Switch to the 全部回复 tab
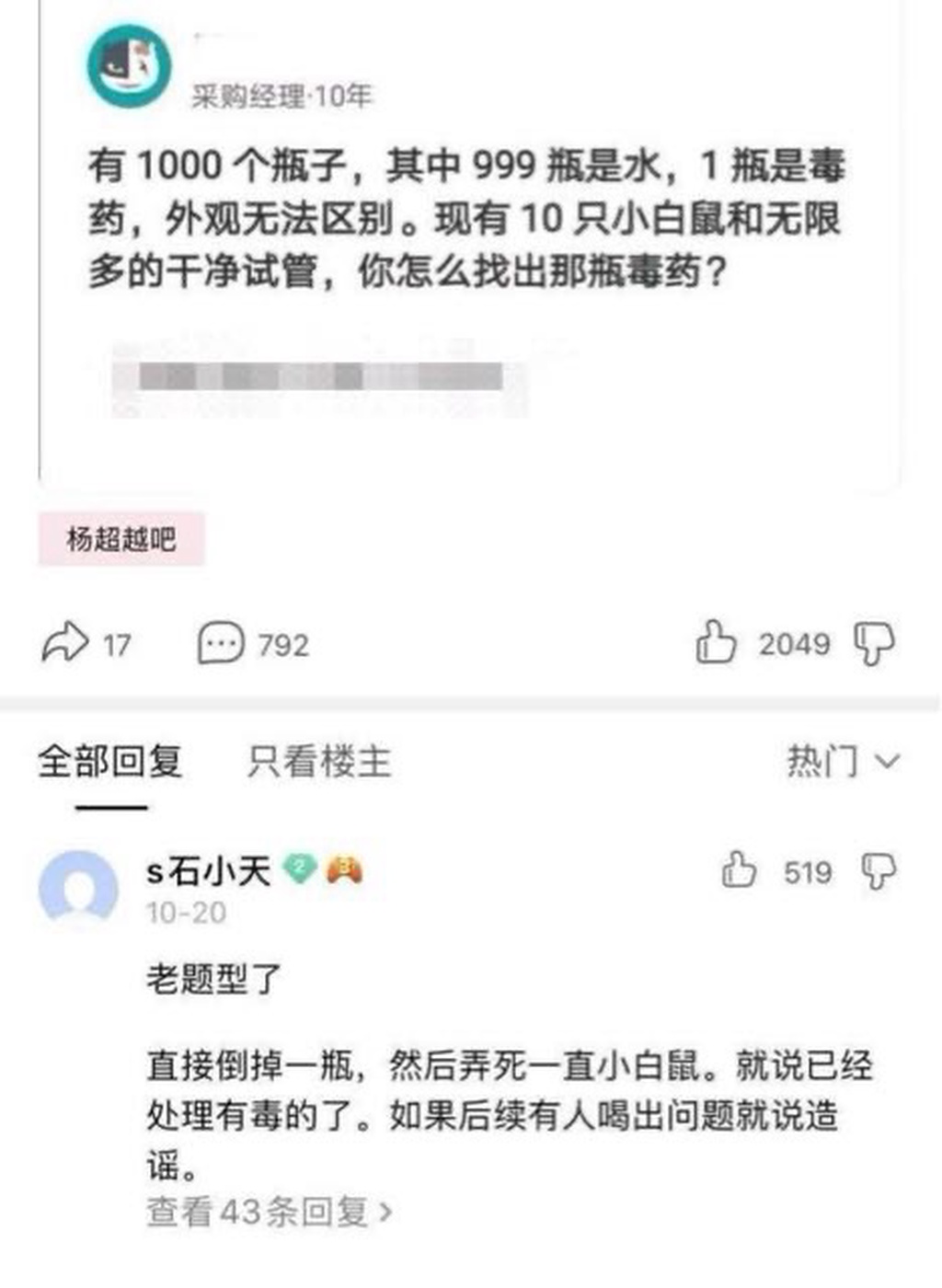The image size is (942, 1288). pos(110,762)
